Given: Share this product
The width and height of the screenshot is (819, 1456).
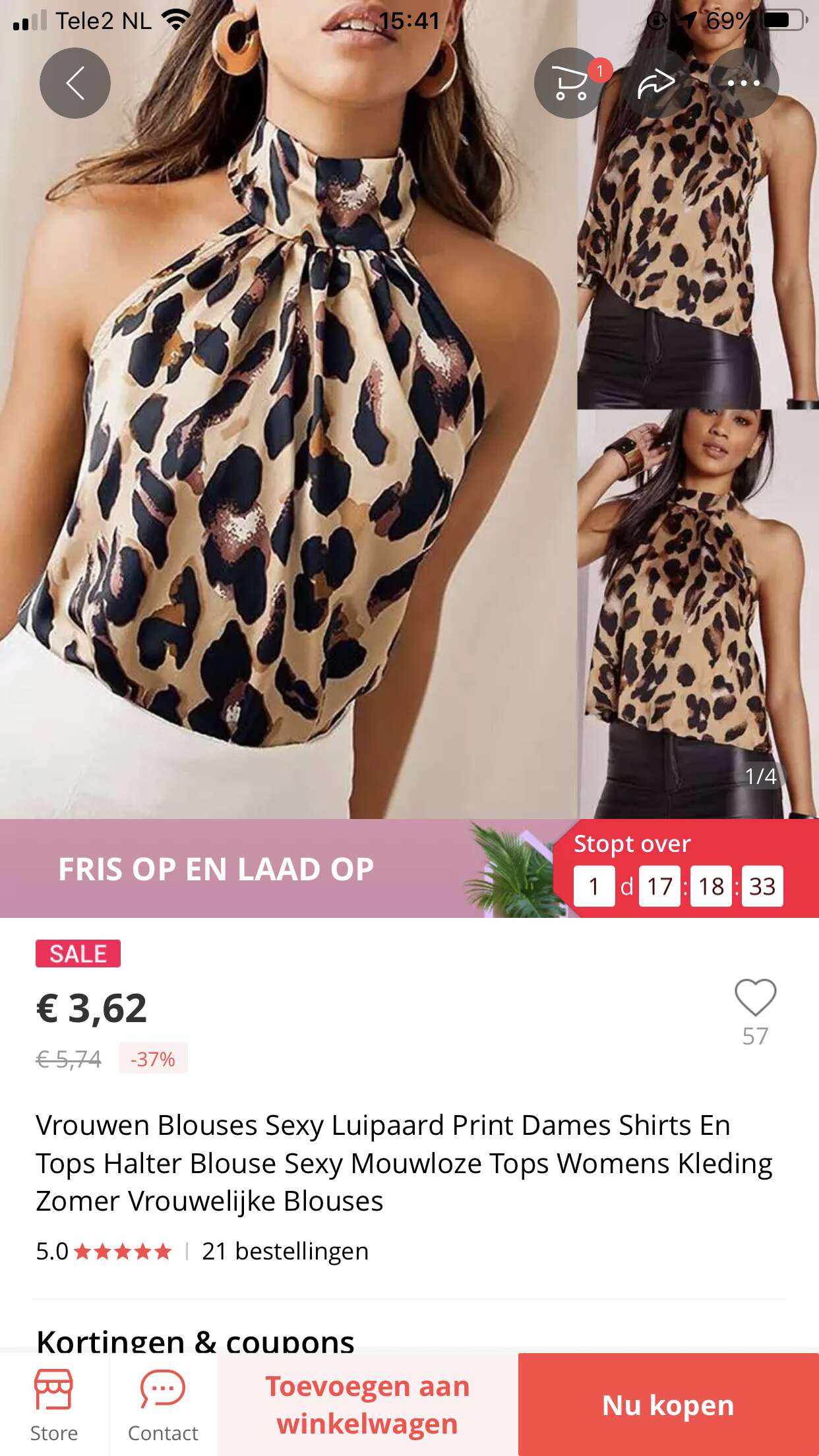Looking at the screenshot, I should (657, 83).
